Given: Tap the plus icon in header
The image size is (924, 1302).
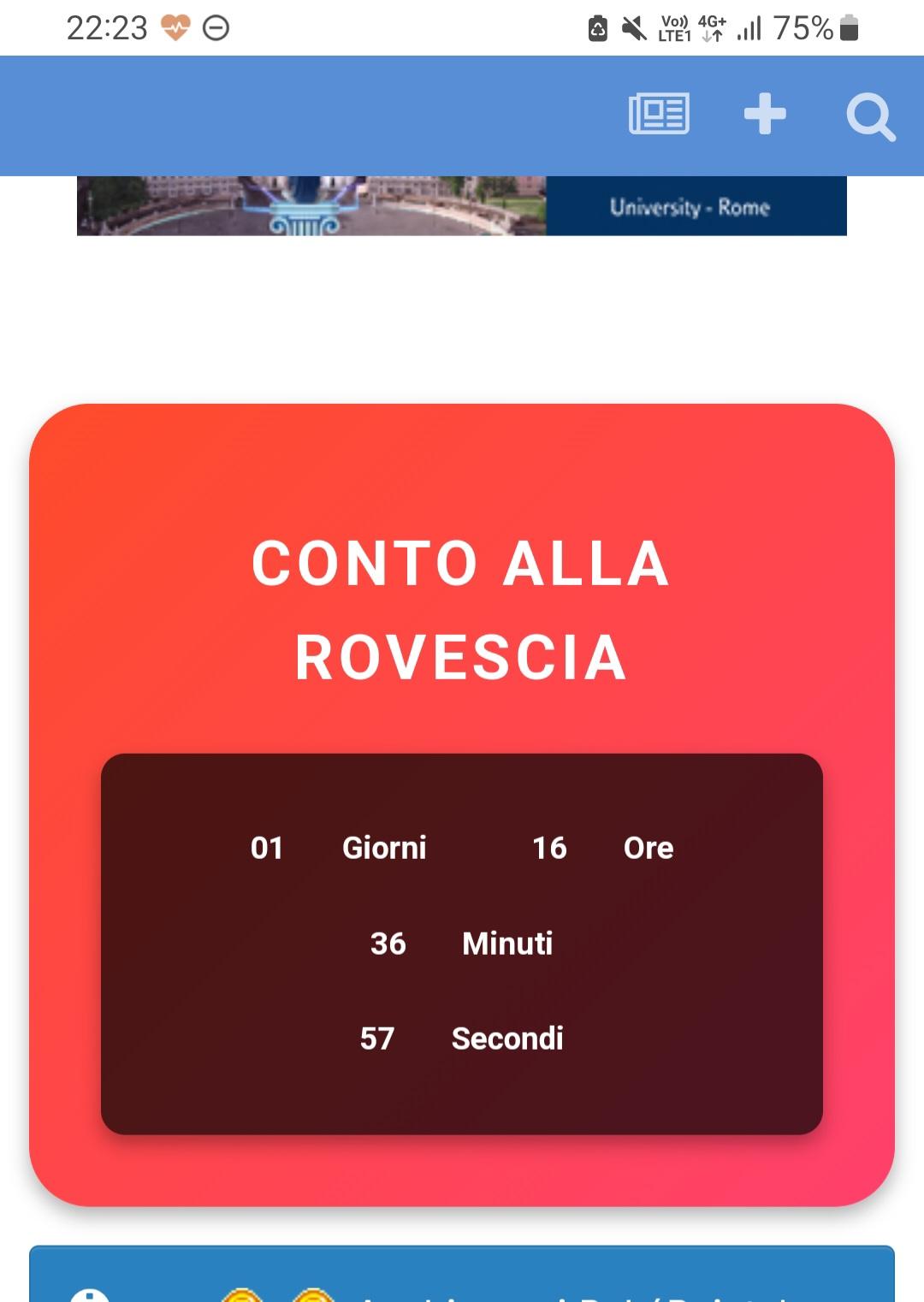Looking at the screenshot, I should tap(765, 115).
